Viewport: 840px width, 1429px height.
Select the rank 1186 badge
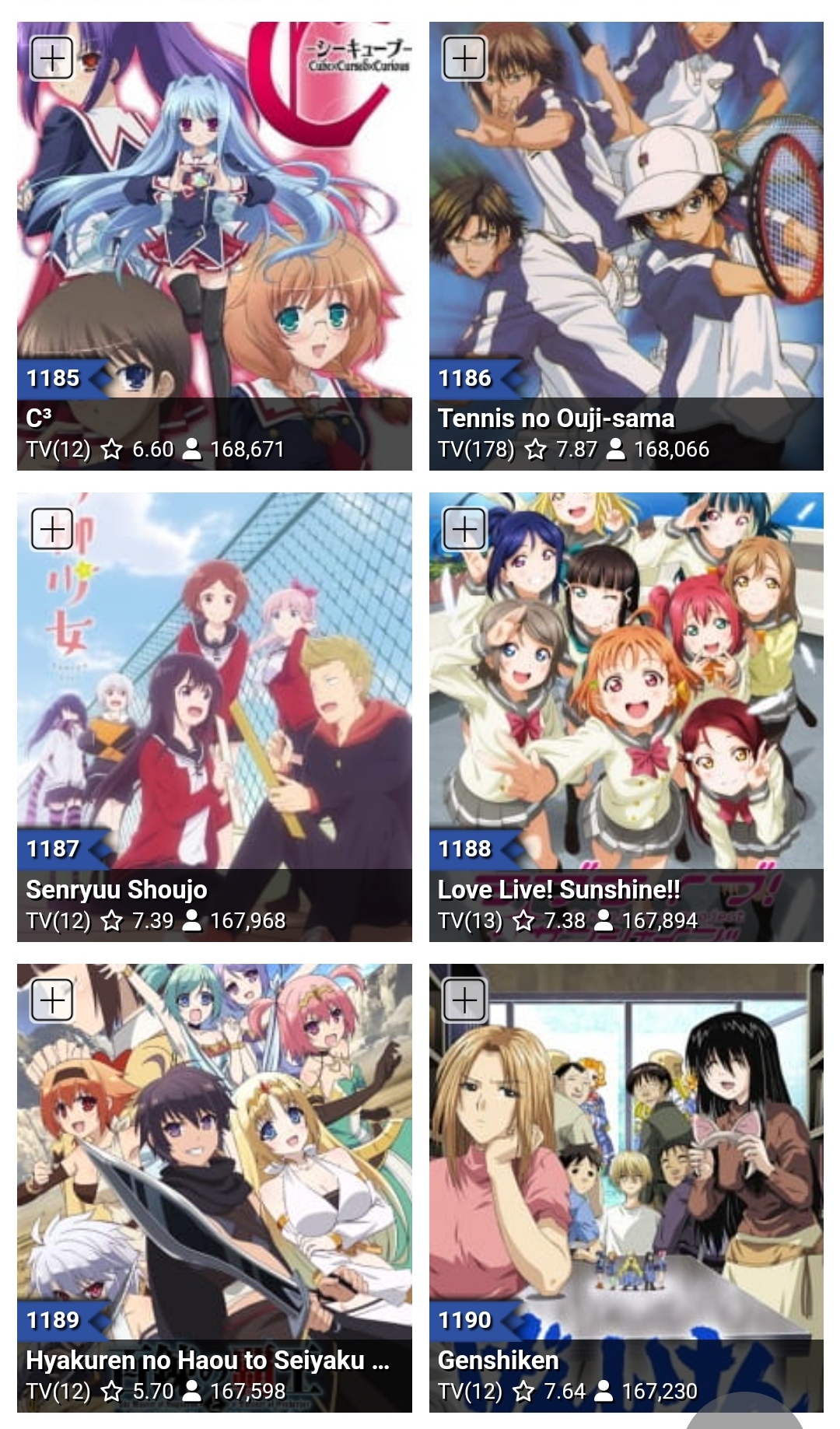[x=464, y=380]
